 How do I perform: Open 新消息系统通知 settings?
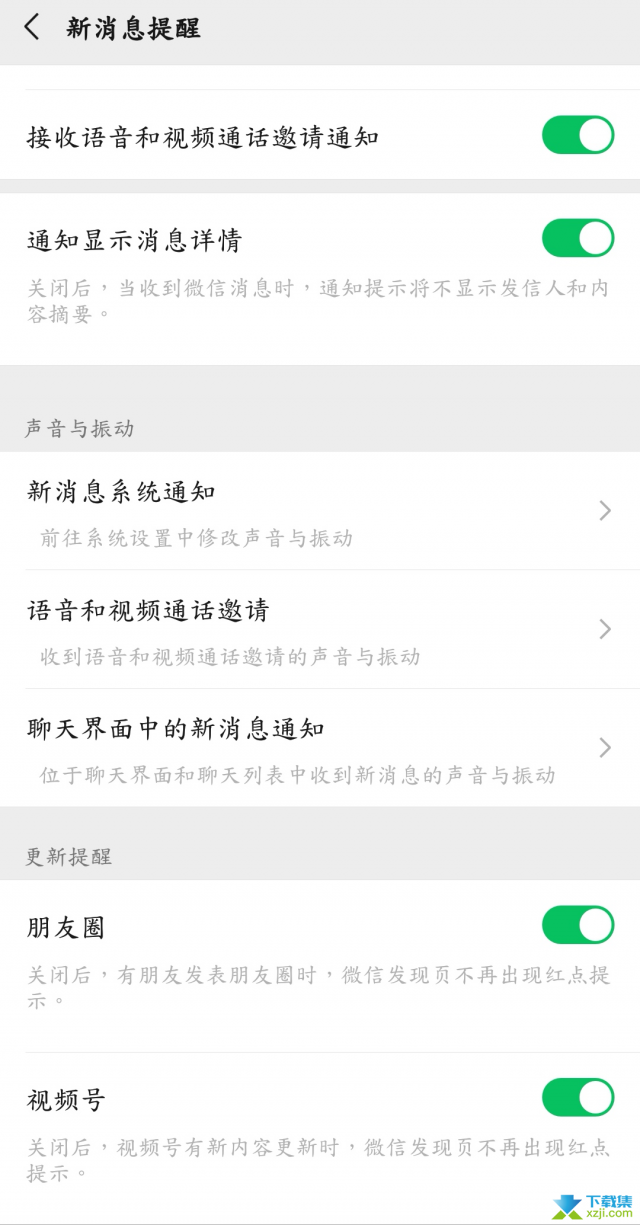(x=320, y=511)
